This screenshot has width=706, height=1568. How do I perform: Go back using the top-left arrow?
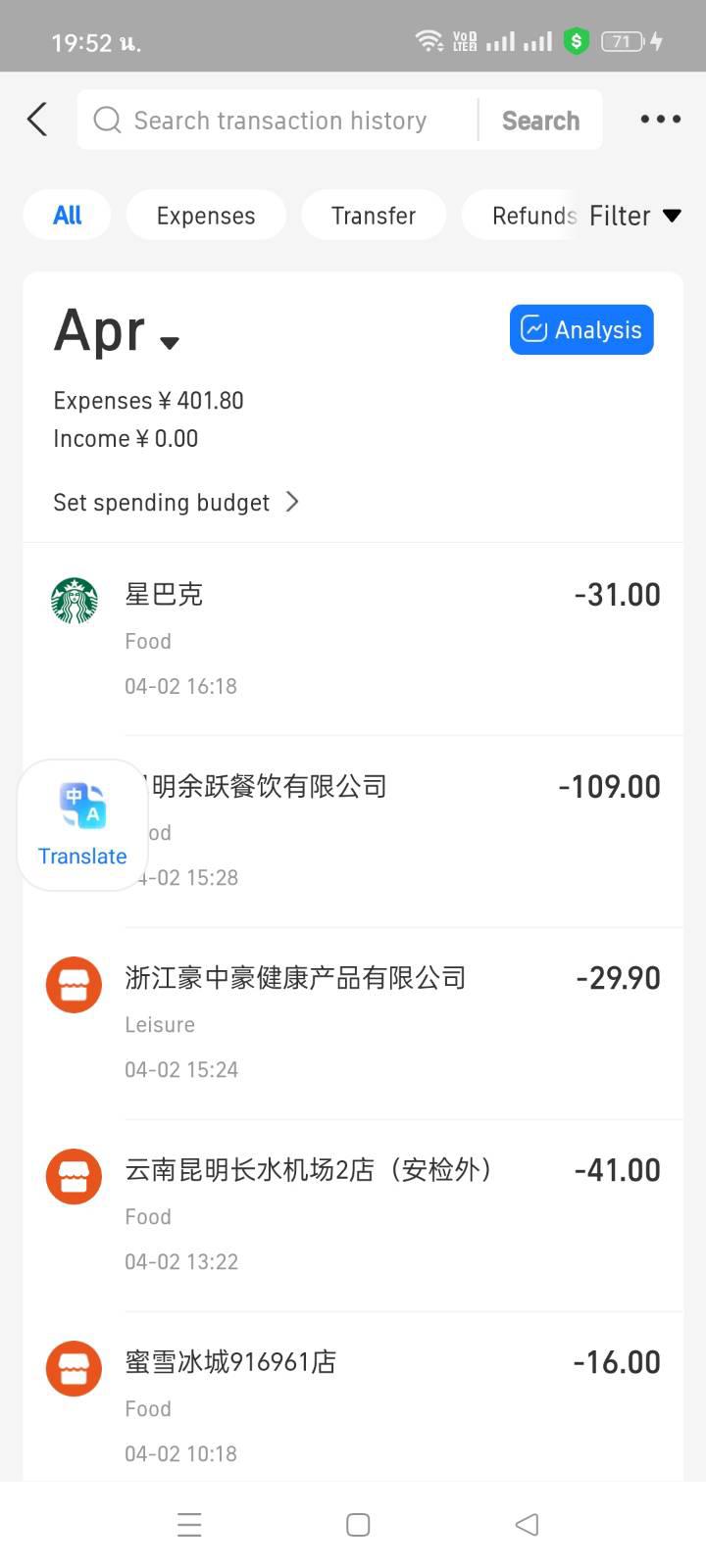click(37, 120)
